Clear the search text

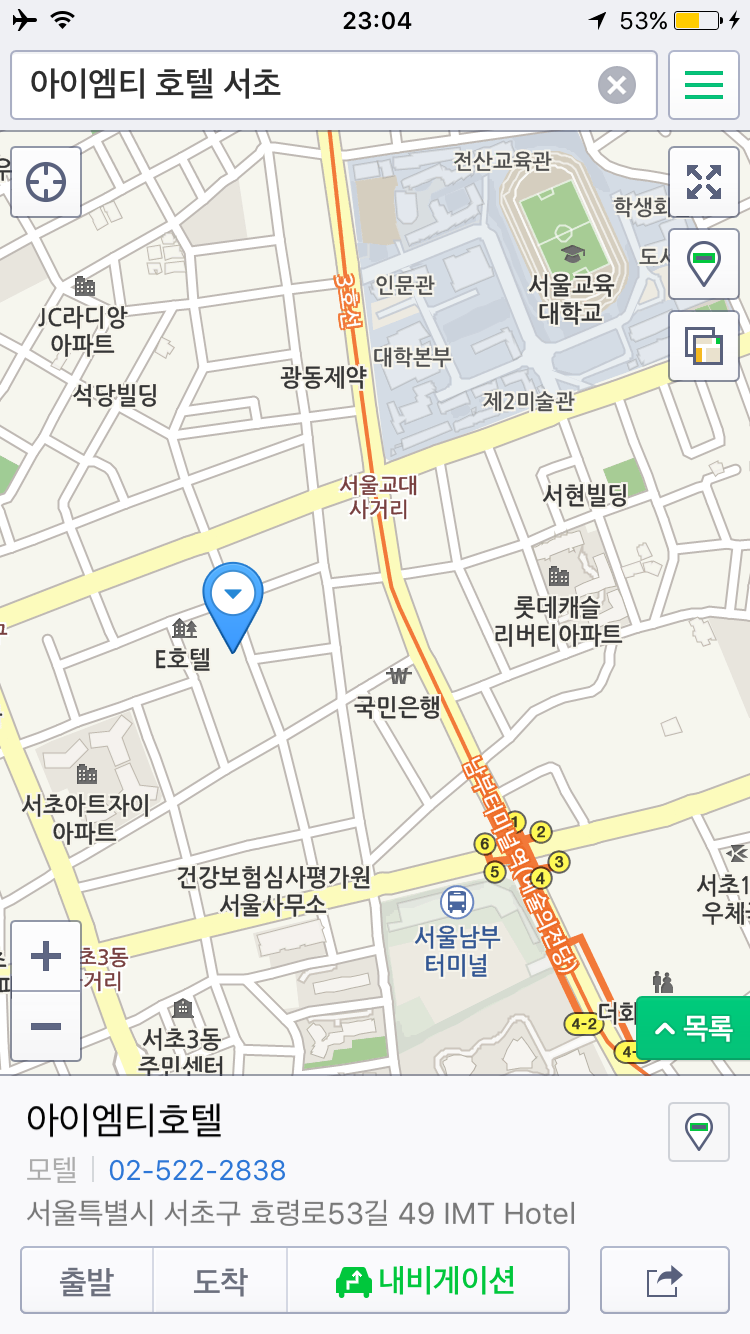617,85
